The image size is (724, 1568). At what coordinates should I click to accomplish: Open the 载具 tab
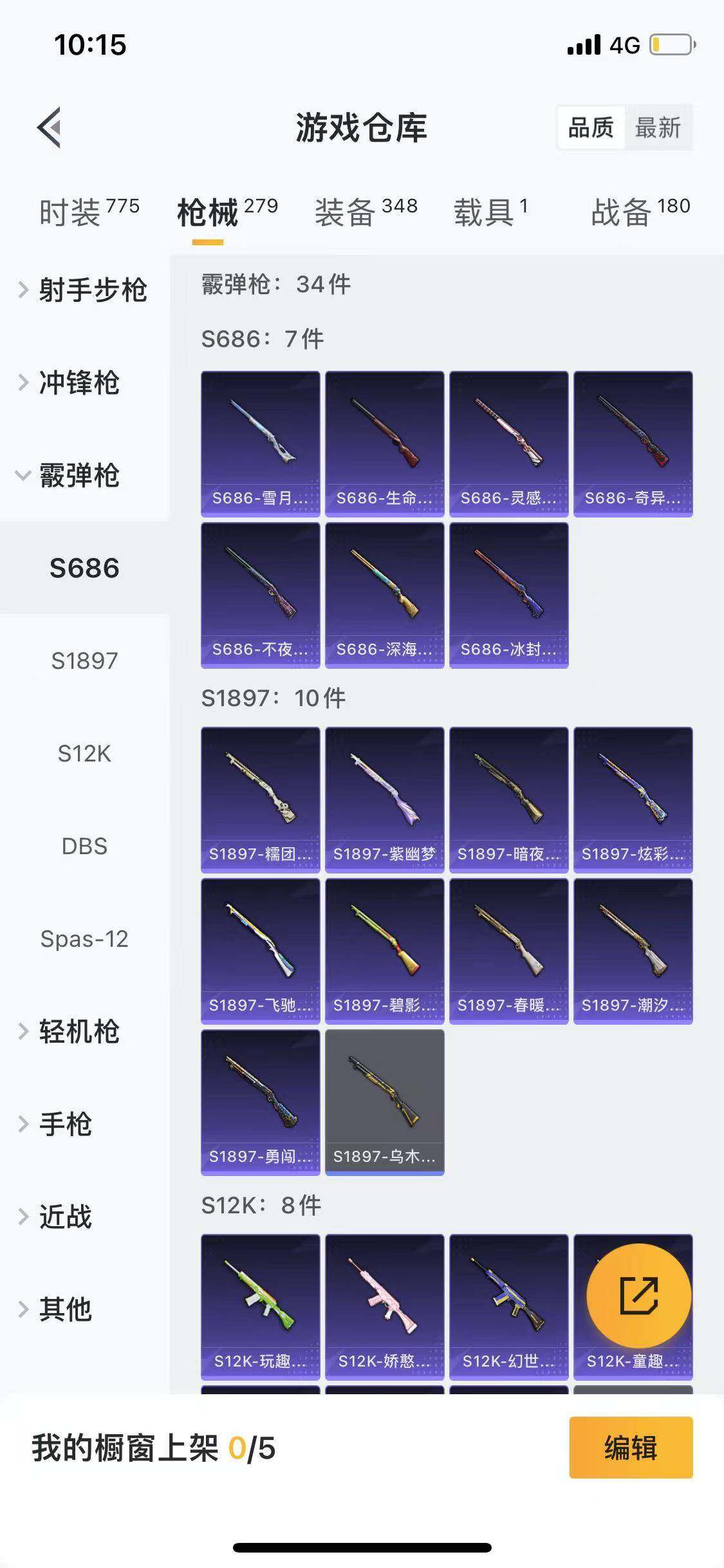pyautogui.click(x=490, y=212)
